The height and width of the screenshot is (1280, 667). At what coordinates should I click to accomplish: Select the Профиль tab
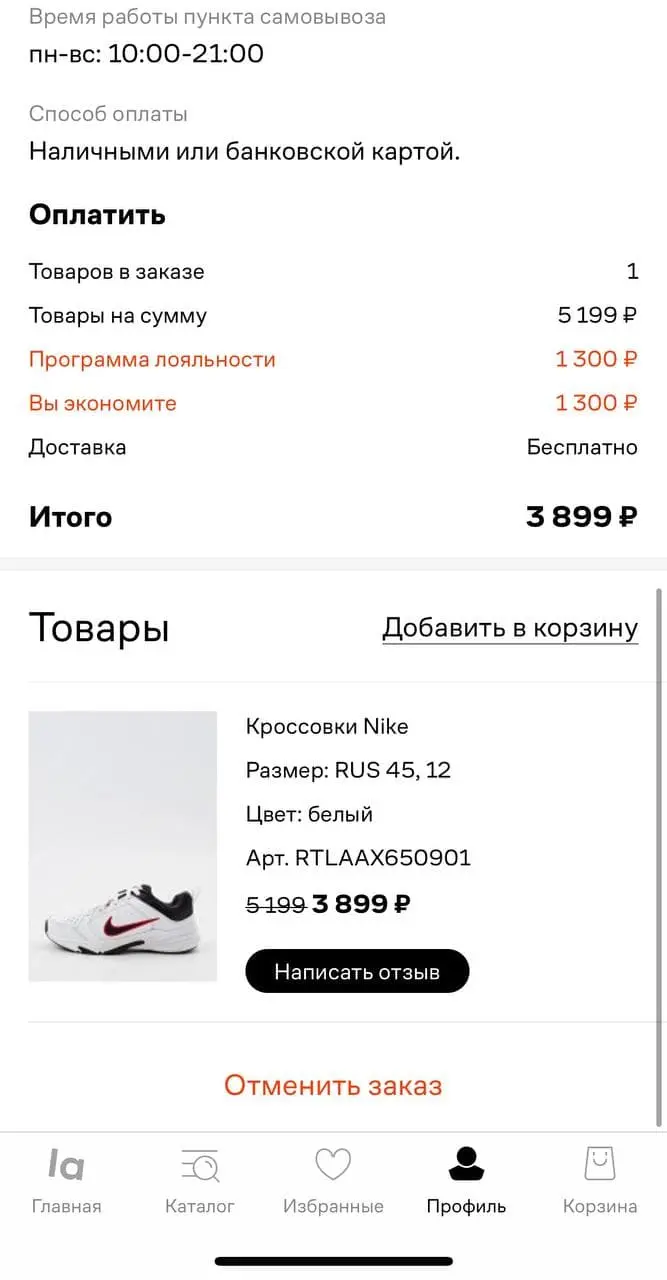coord(466,1182)
